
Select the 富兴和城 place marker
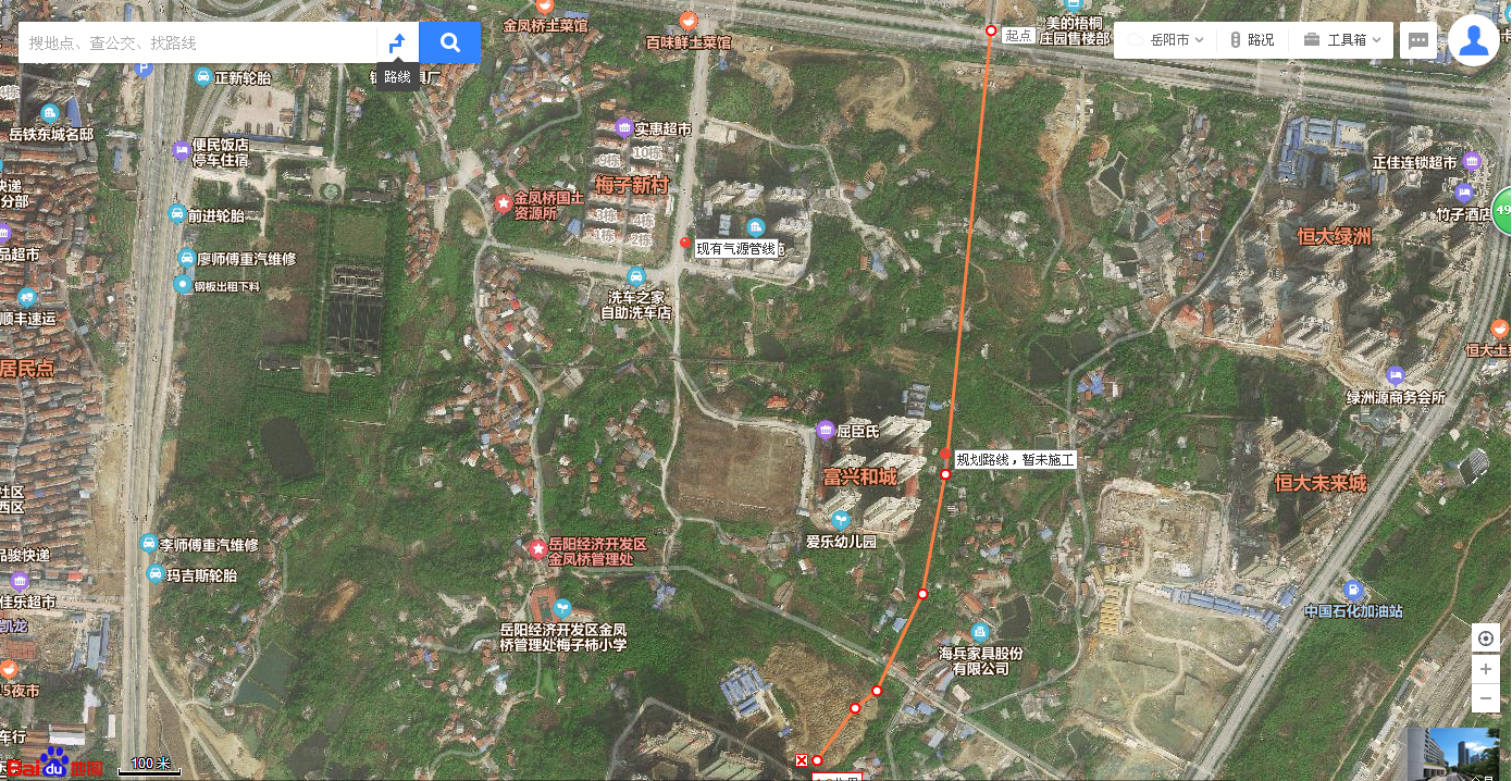(860, 477)
